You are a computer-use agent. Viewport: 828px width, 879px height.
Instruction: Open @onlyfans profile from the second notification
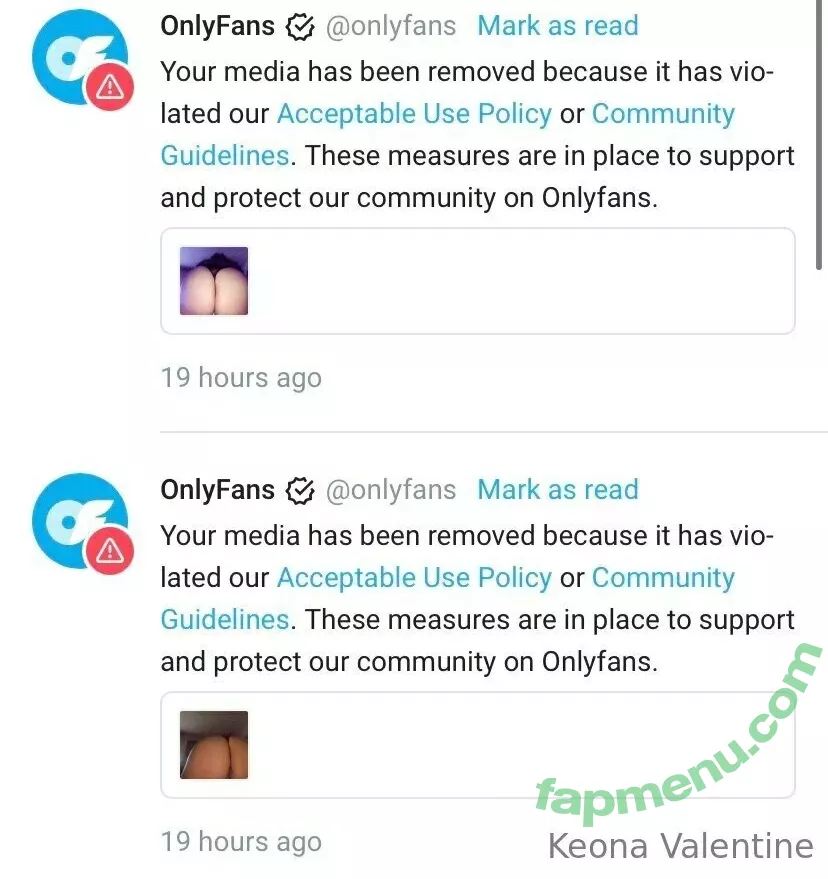[x=391, y=490]
